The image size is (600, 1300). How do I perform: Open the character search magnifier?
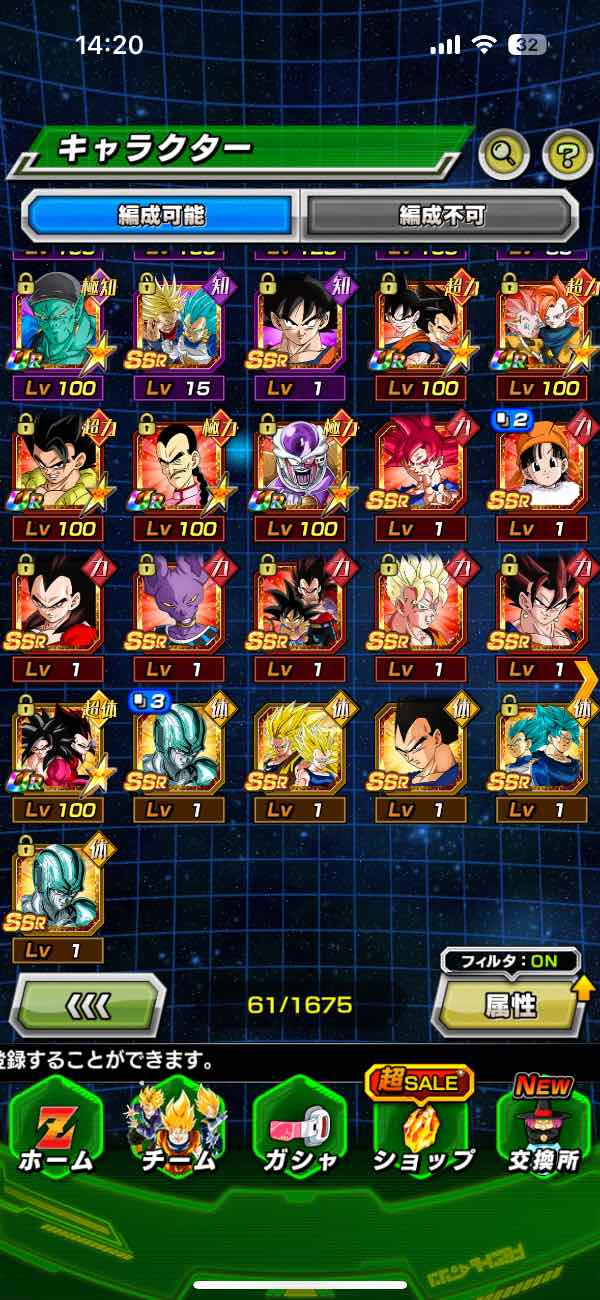pyautogui.click(x=504, y=154)
